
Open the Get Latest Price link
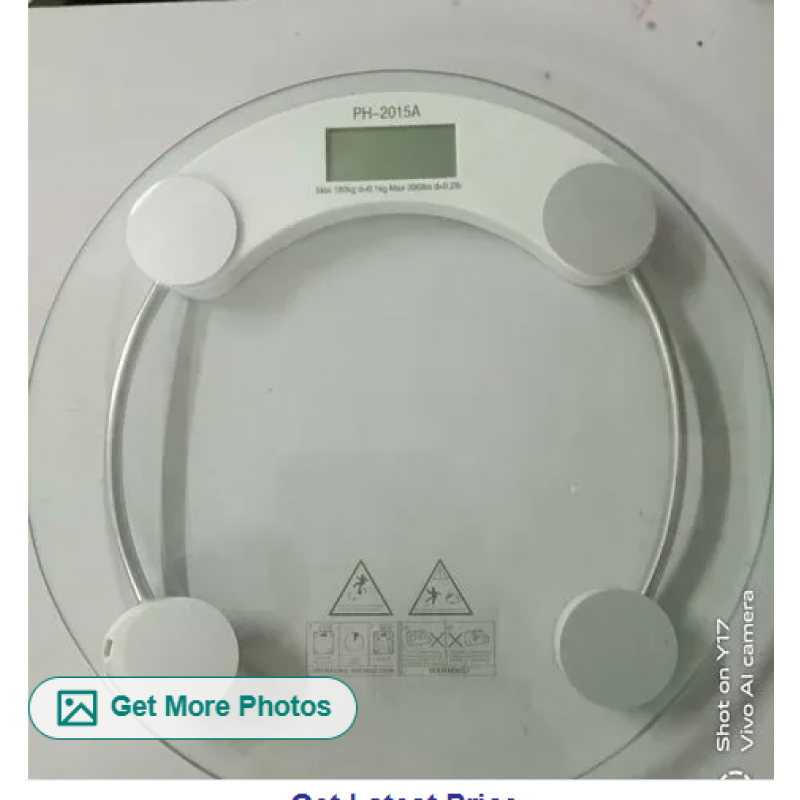click(403, 796)
